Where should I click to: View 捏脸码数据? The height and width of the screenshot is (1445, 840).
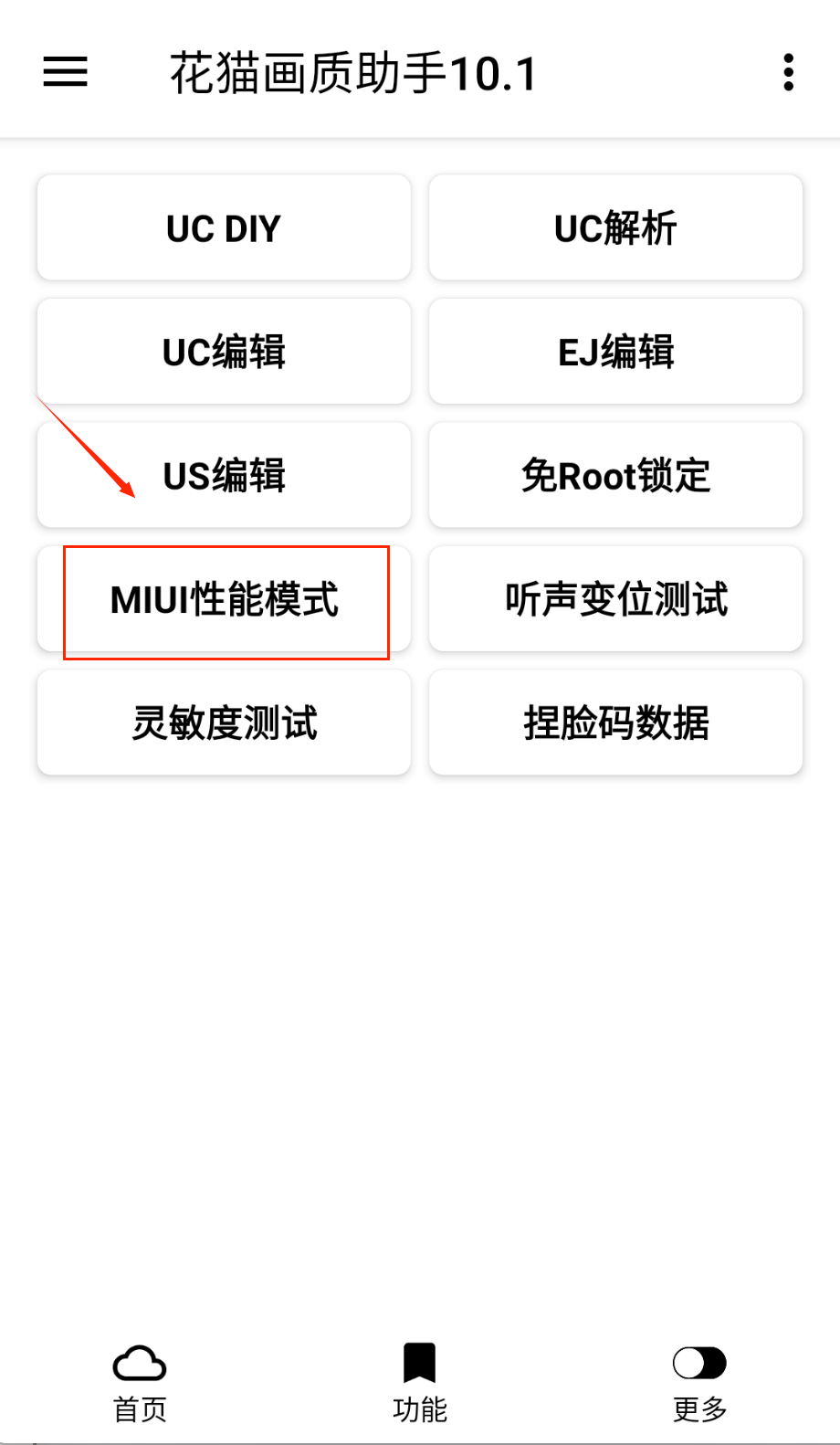click(x=615, y=722)
